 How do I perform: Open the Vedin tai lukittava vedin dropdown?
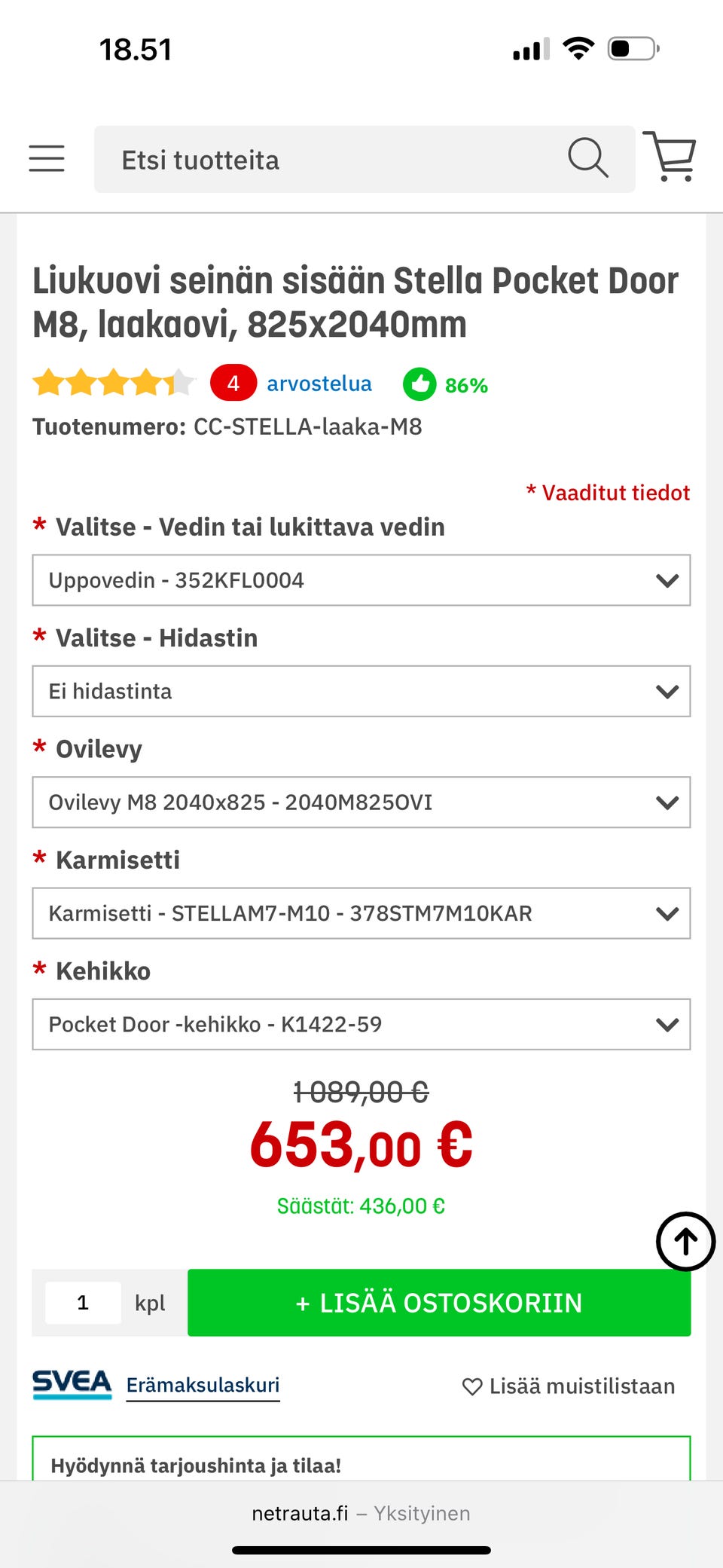point(361,580)
